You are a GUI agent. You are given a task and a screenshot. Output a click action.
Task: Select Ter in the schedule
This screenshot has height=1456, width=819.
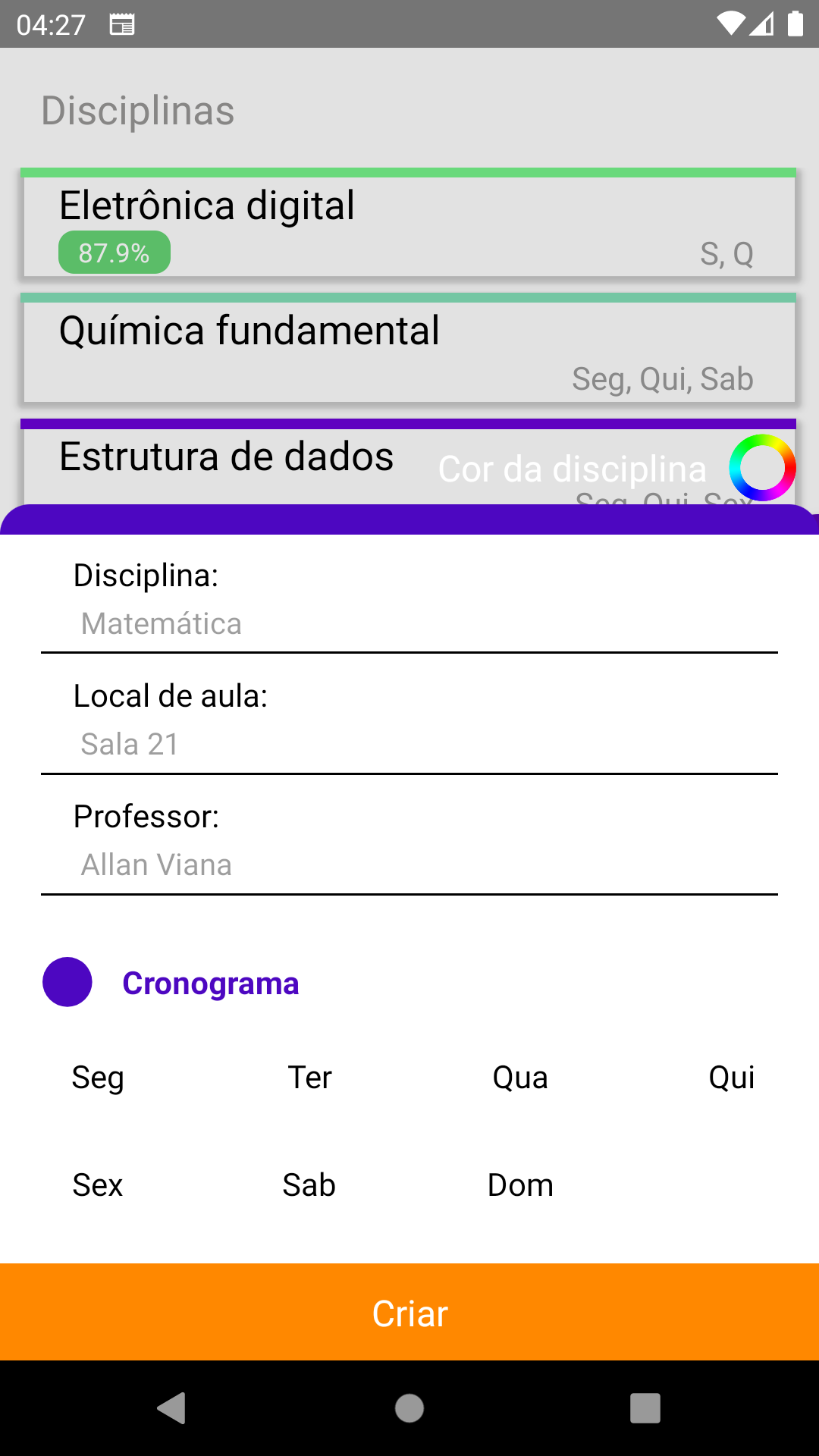click(x=309, y=1078)
